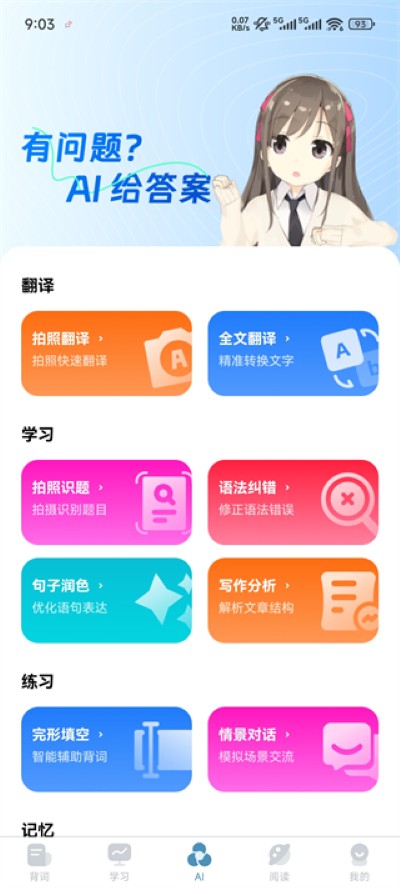Viewport: 400px width, 889px height.
Task: Start the 完形填空 cloze exercise
Action: pos(107,749)
